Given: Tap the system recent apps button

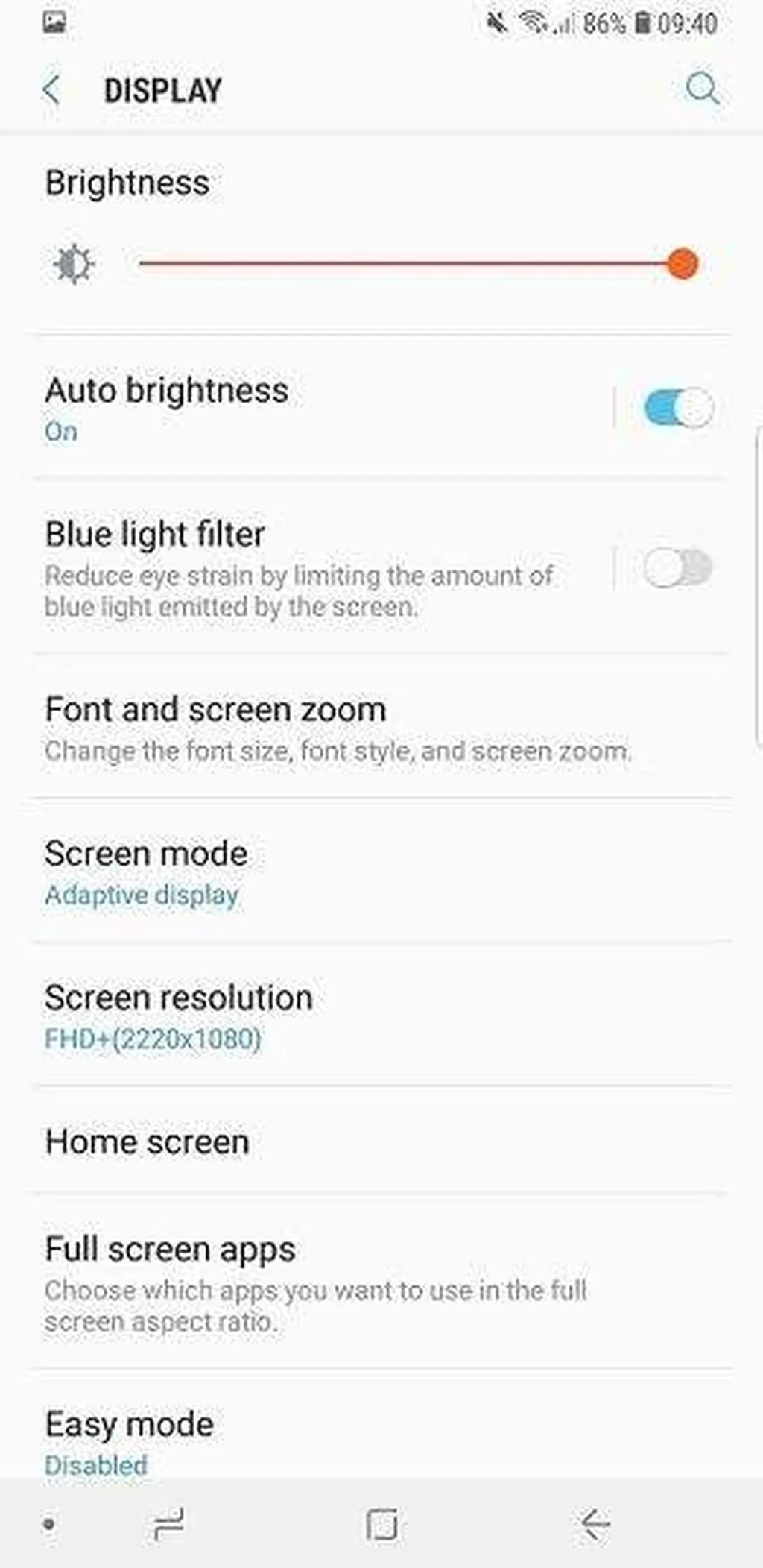Looking at the screenshot, I should coord(168,1524).
